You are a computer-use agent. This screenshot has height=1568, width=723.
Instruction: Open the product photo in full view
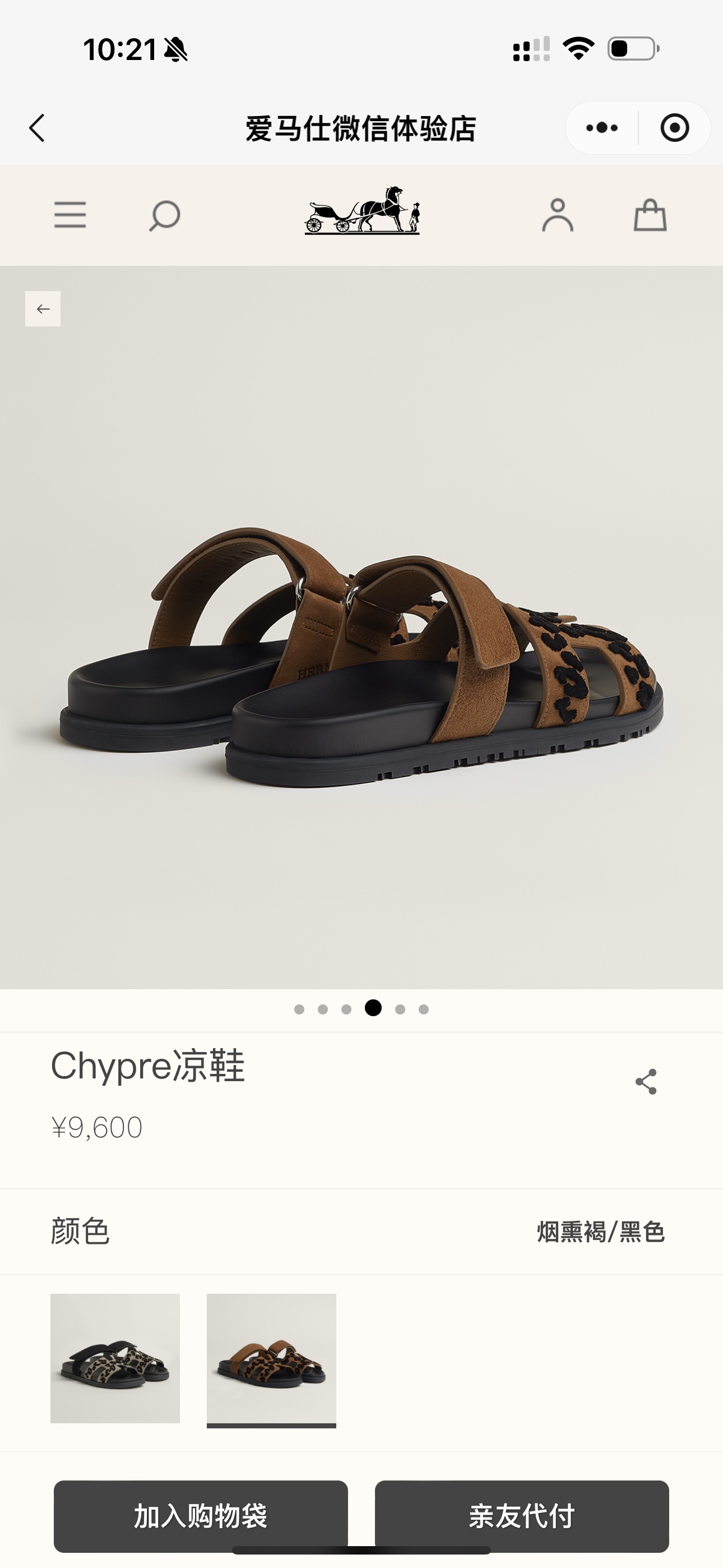361,627
